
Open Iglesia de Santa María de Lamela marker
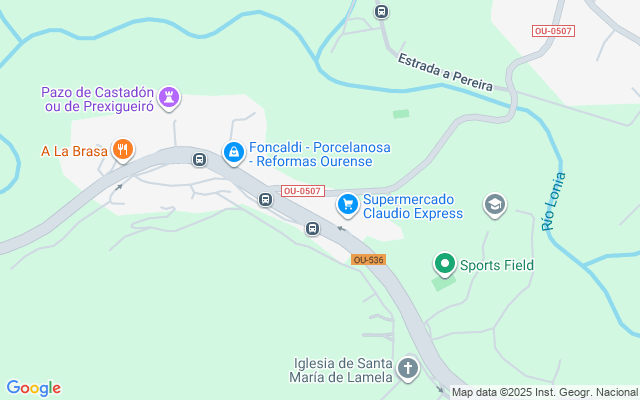tap(408, 369)
